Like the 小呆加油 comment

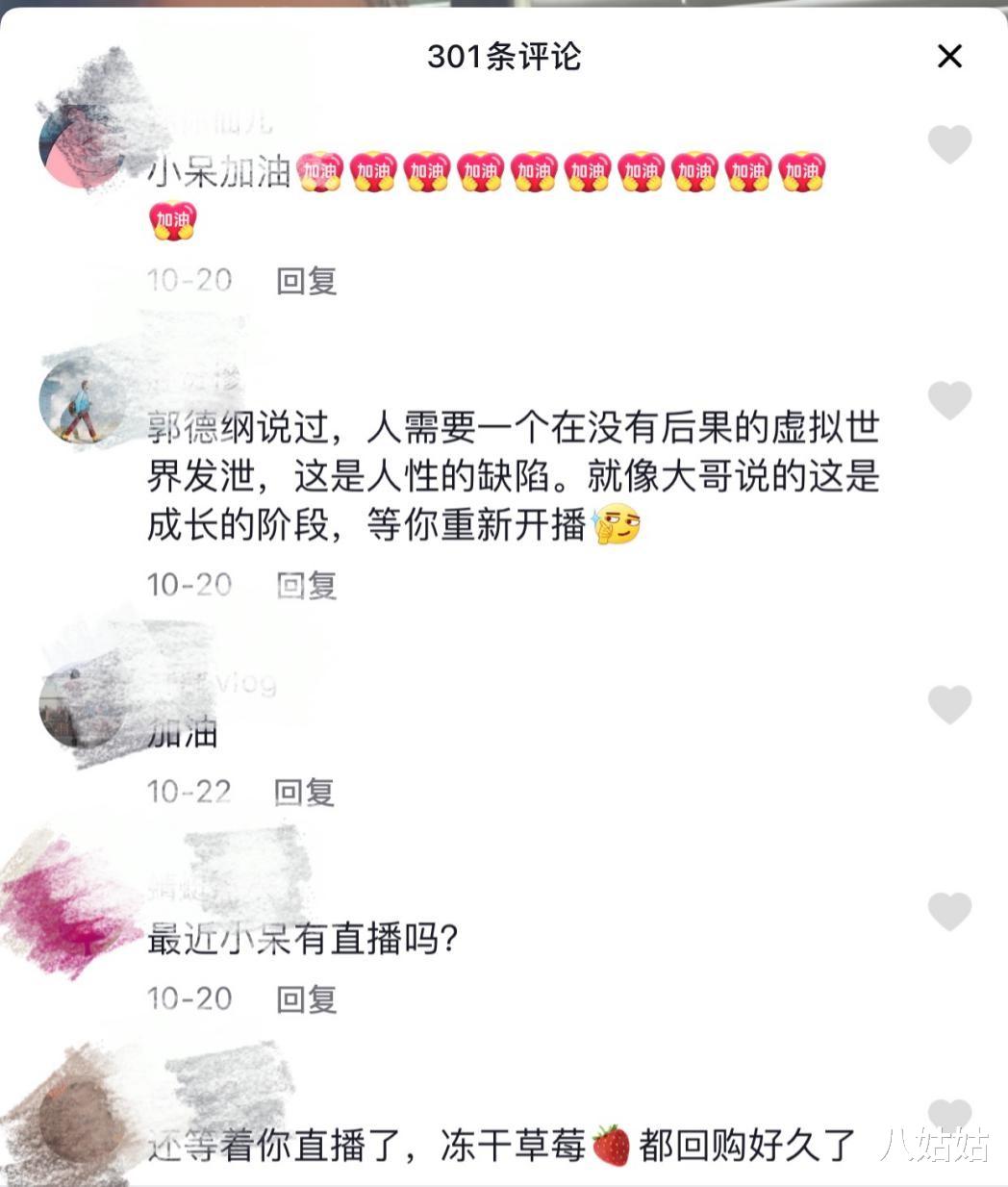948,144
